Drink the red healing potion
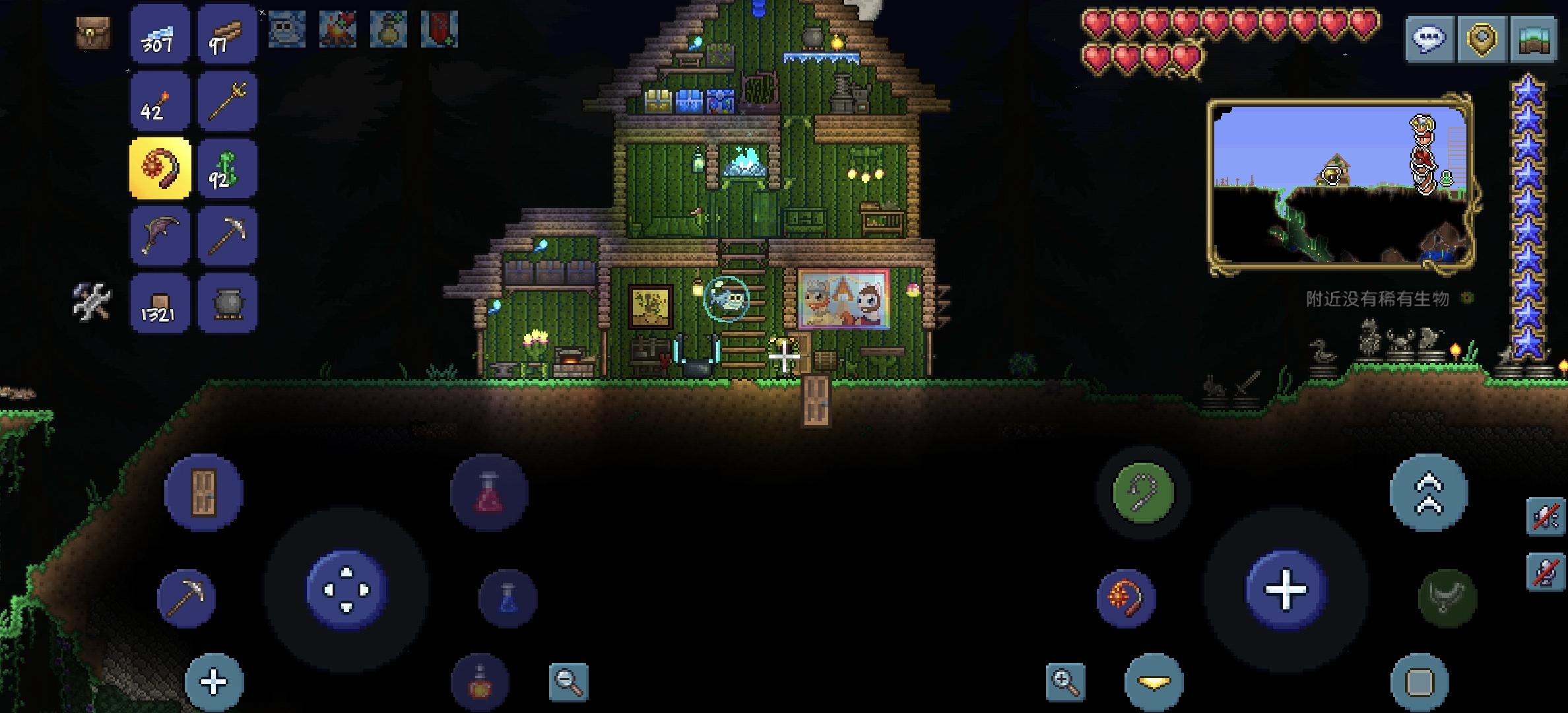 (489, 492)
